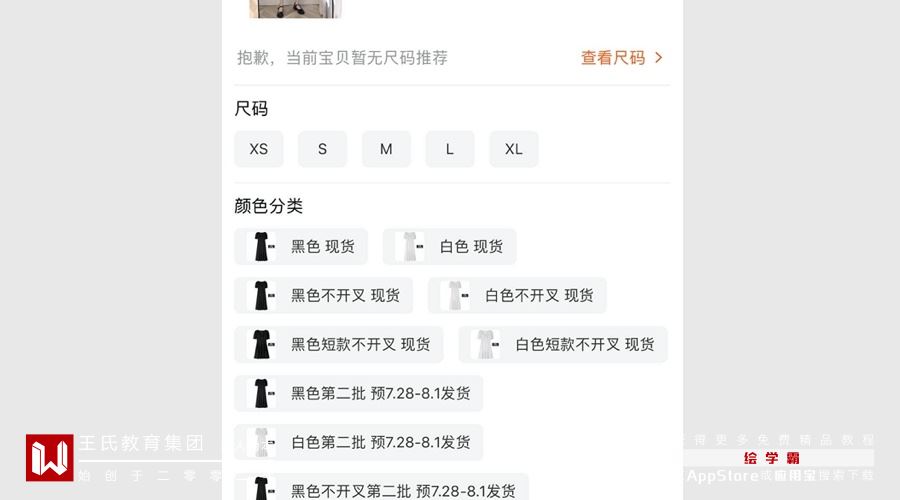The height and width of the screenshot is (500, 900).
Task: Pick size M
Action: (x=386, y=149)
